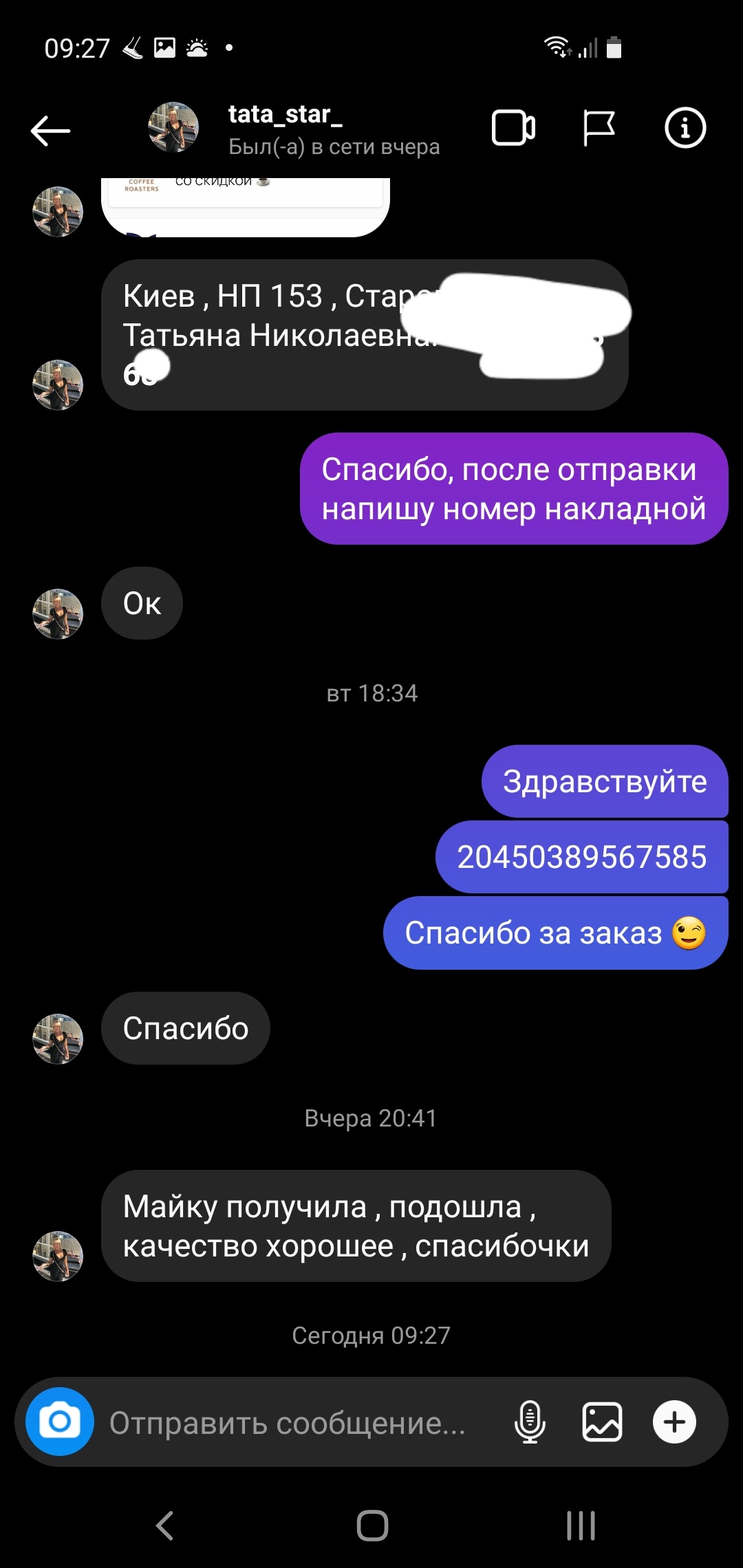Open more options with the plus button
The height and width of the screenshot is (1568, 743).
[x=674, y=1422]
